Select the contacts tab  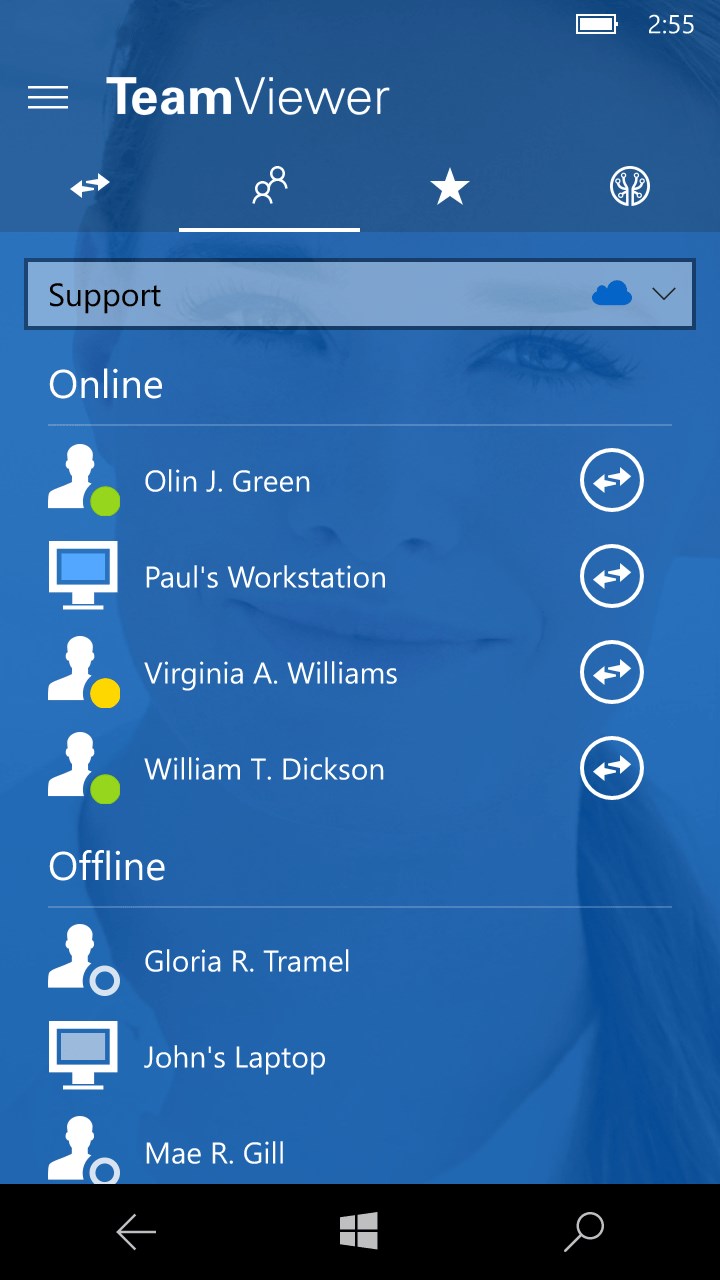tap(269, 187)
